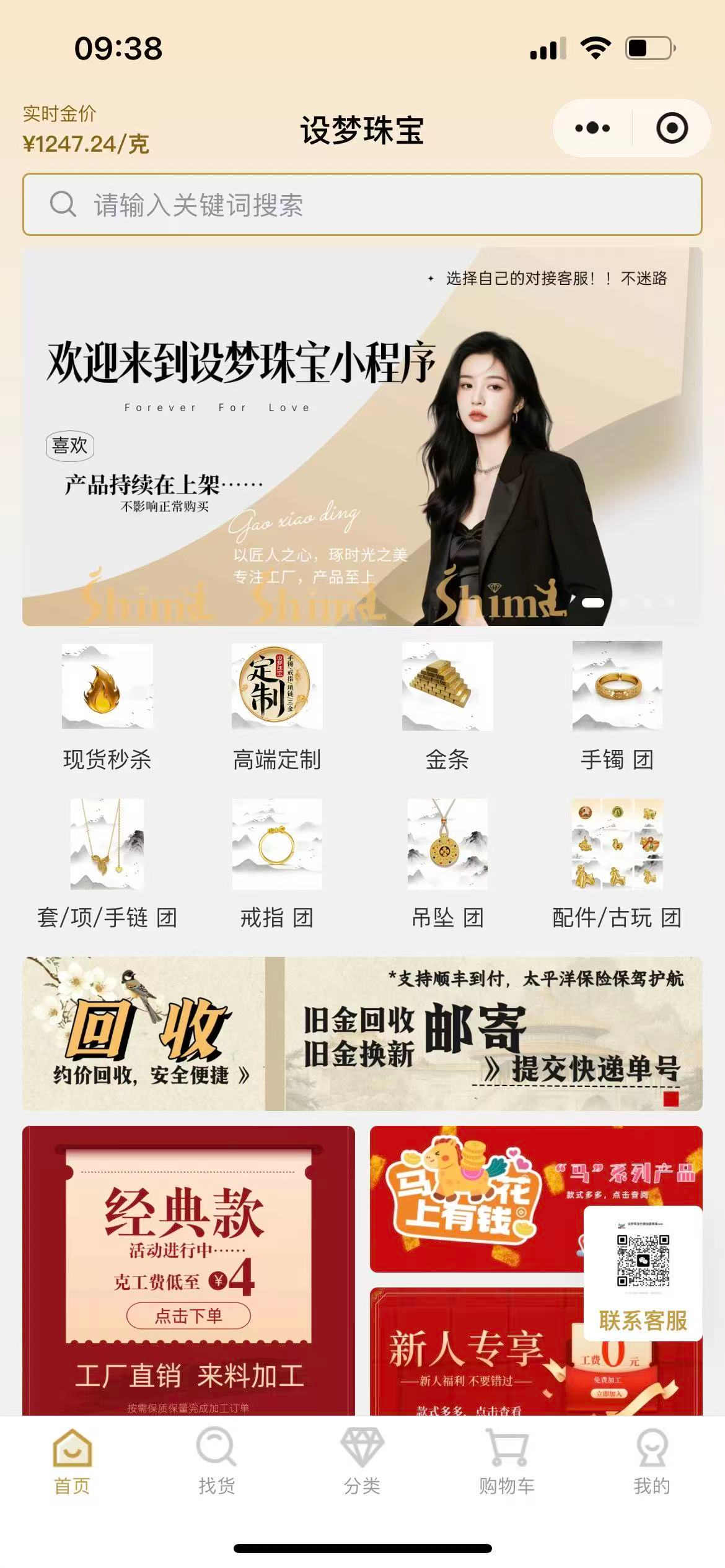Screen dimensions: 725x1568
Task: Go to the 购物车 tab
Action: (507, 1460)
